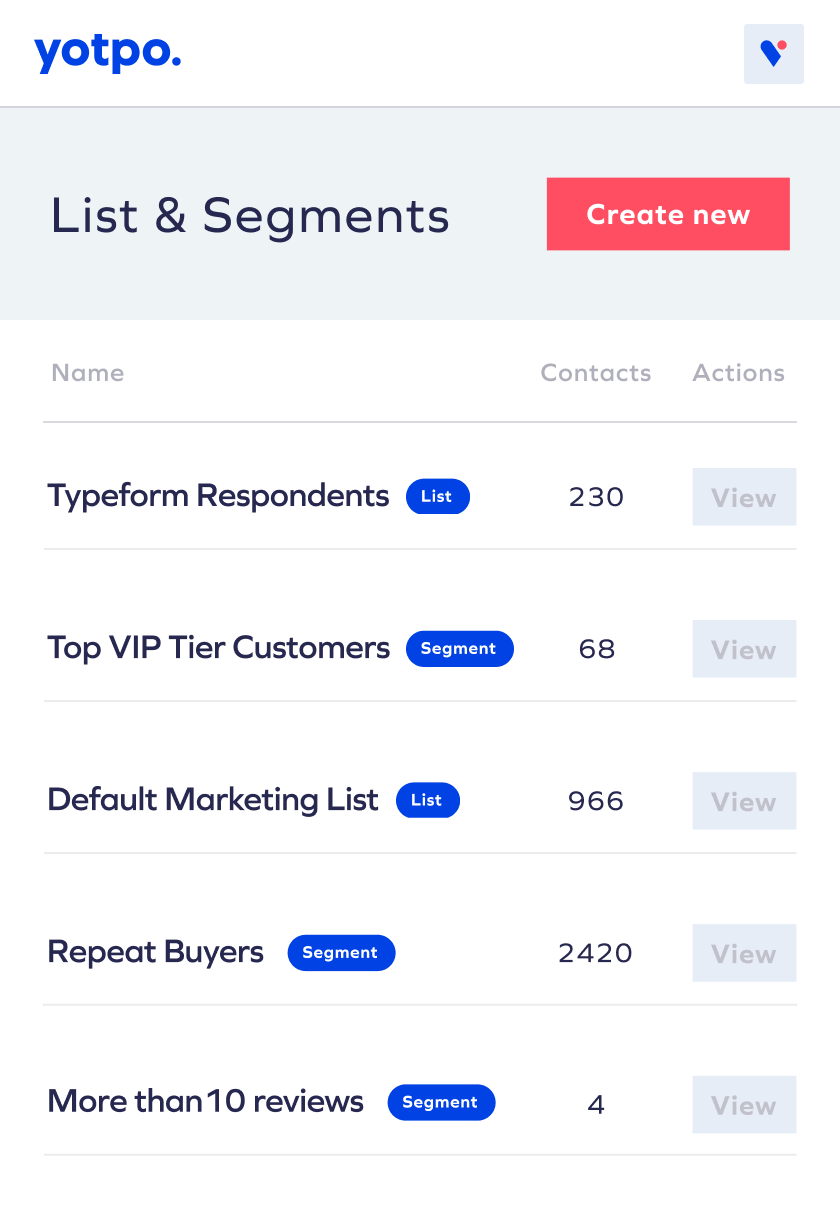This screenshot has width=840, height=1224.
Task: Sort by the Contacts column header
Action: (595, 373)
